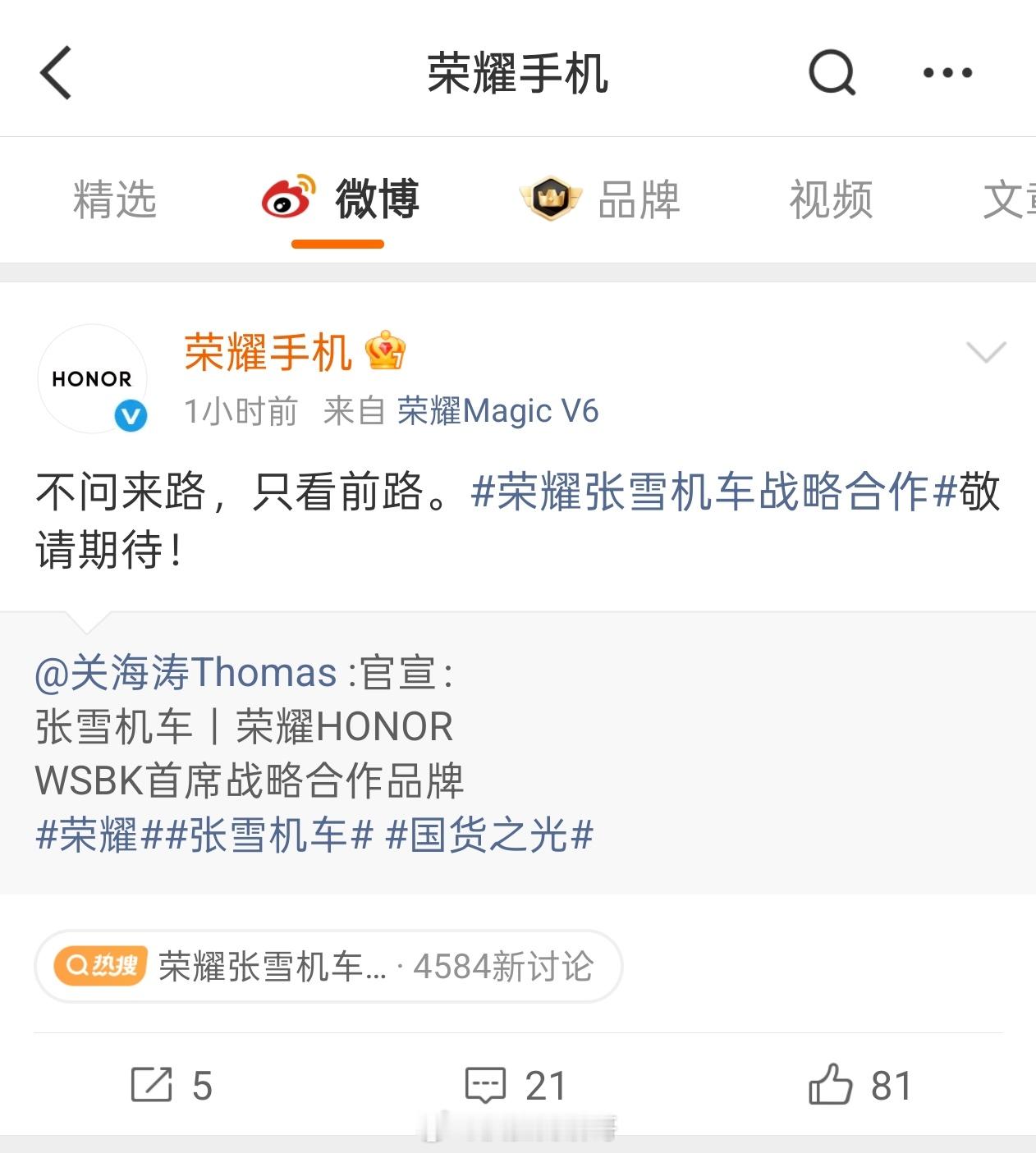Tap the Weibo eye logo on 微博 tab
The width and height of the screenshot is (1036, 1153).
[286, 197]
